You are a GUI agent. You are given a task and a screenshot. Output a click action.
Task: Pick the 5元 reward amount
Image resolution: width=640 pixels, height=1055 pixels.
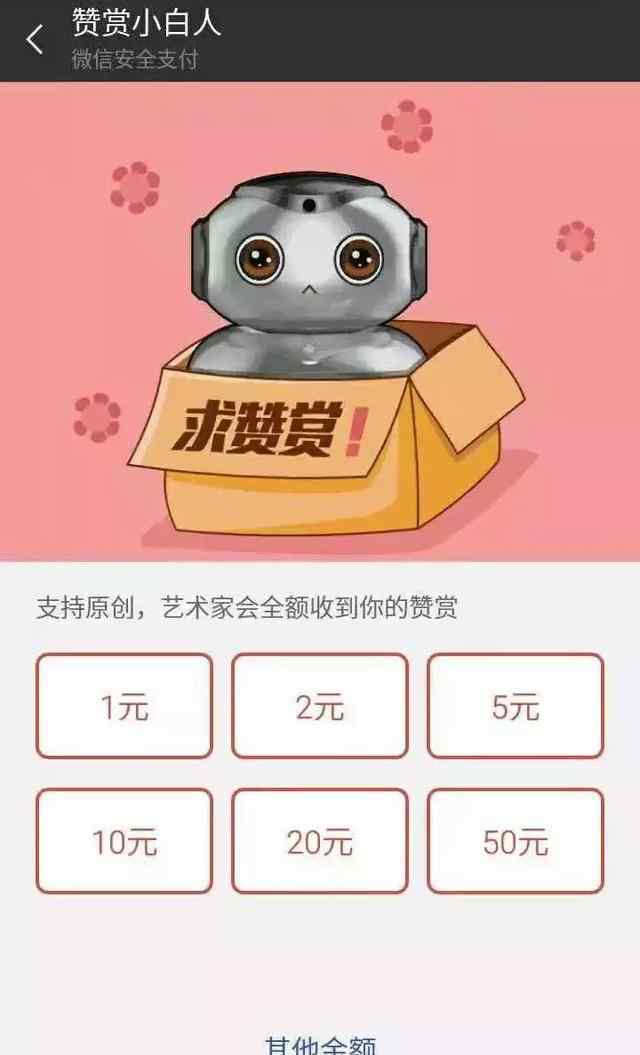click(x=515, y=706)
